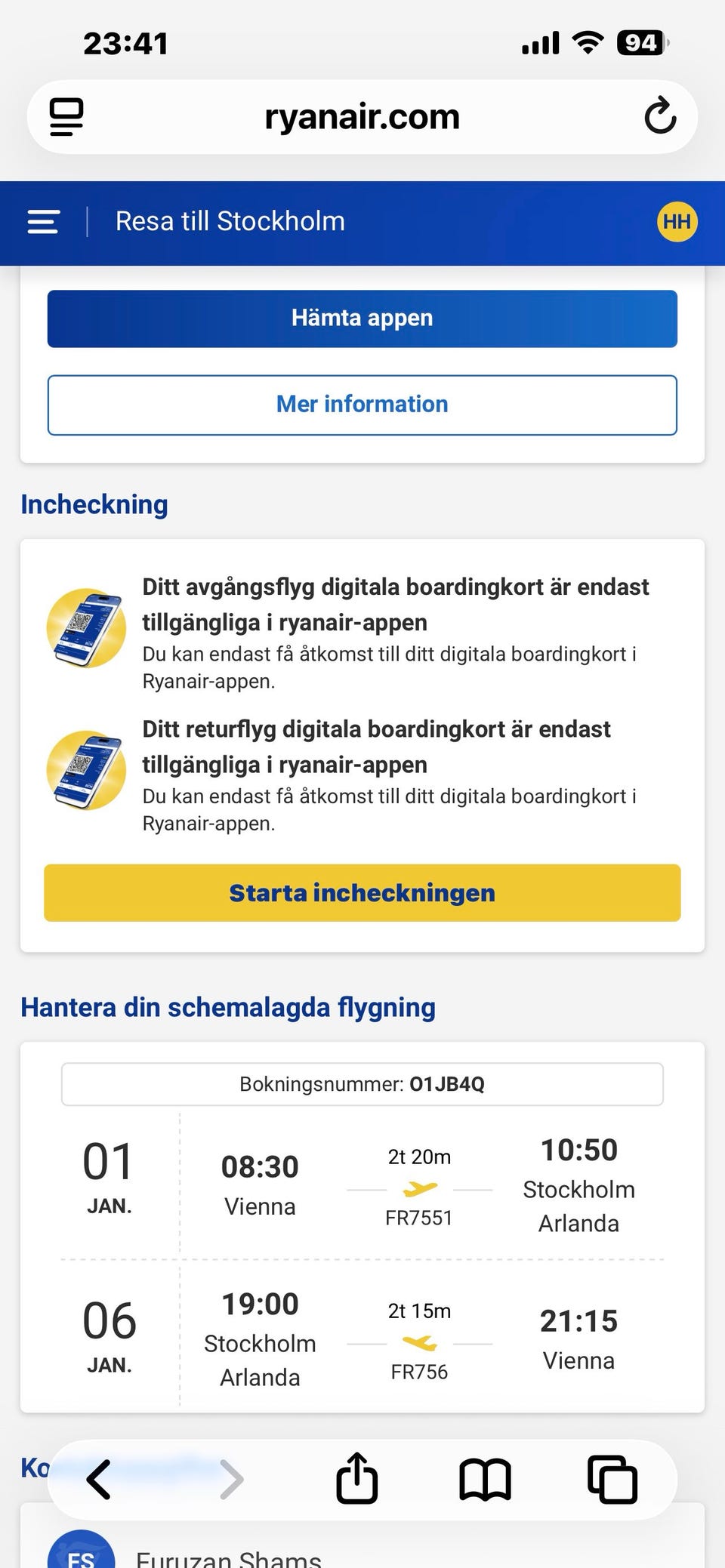Start check-in with Starta incheckningen
This screenshot has width=725, height=1568.
362,893
